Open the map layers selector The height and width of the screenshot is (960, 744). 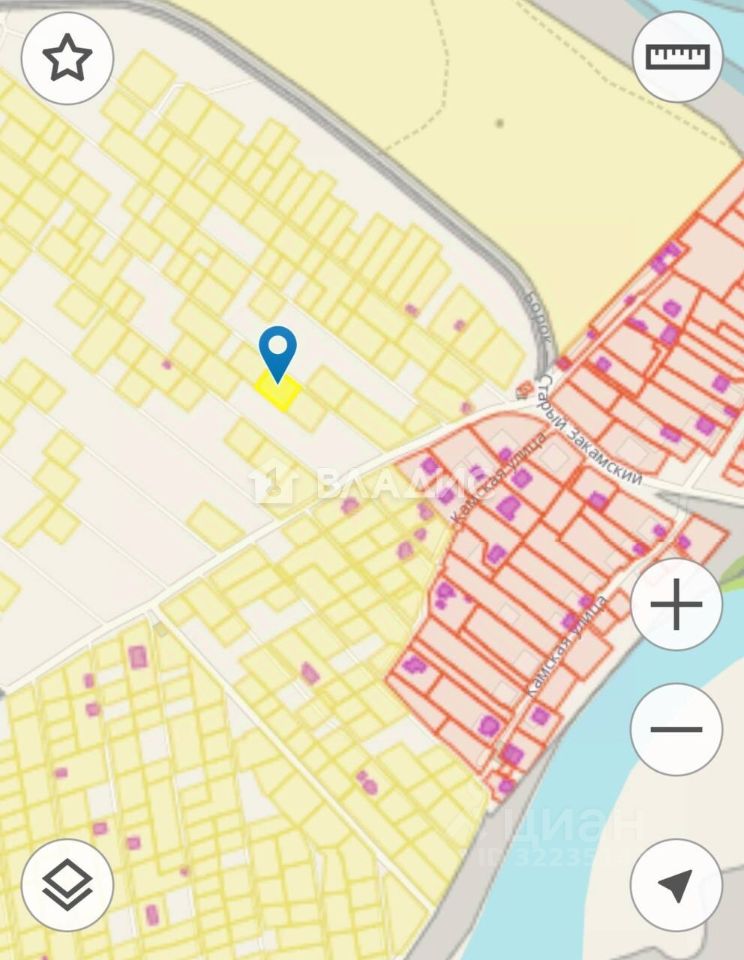click(67, 885)
